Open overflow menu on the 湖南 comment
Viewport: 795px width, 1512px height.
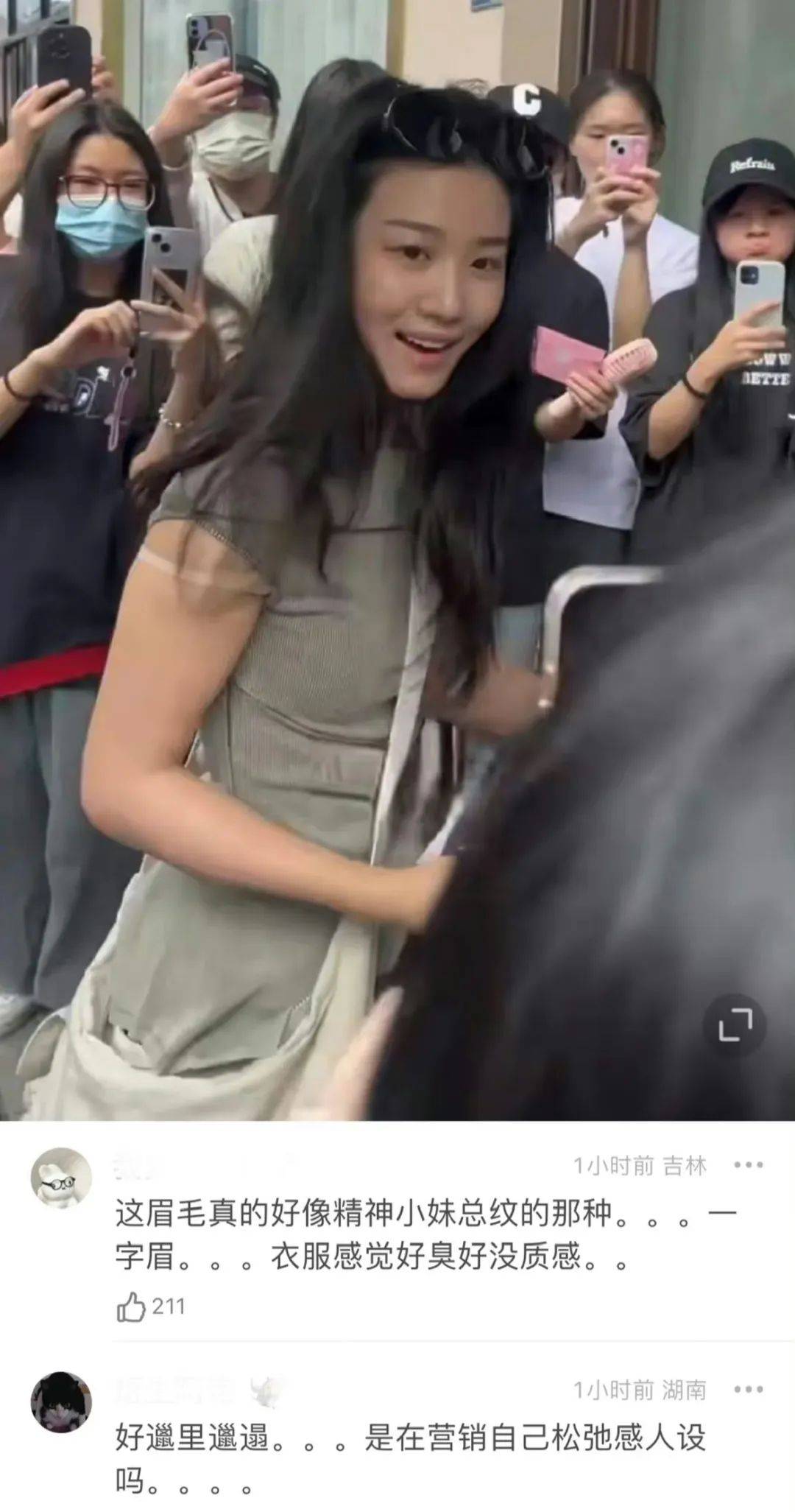[748, 1390]
